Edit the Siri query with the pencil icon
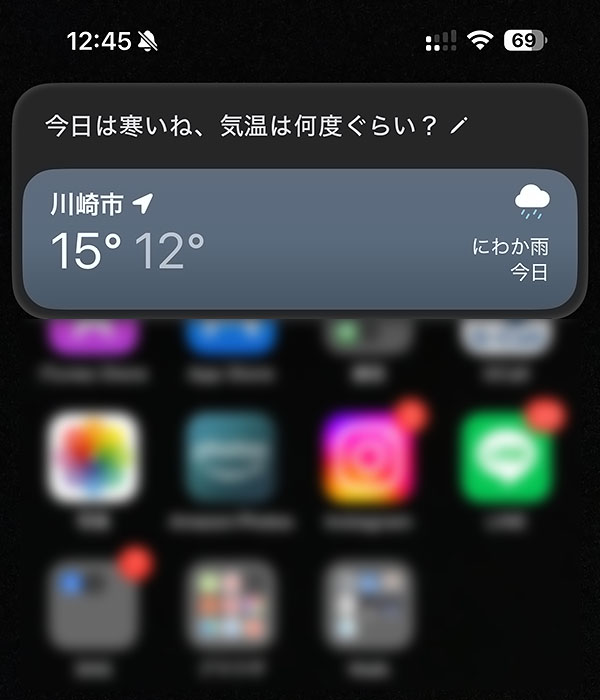 459,126
